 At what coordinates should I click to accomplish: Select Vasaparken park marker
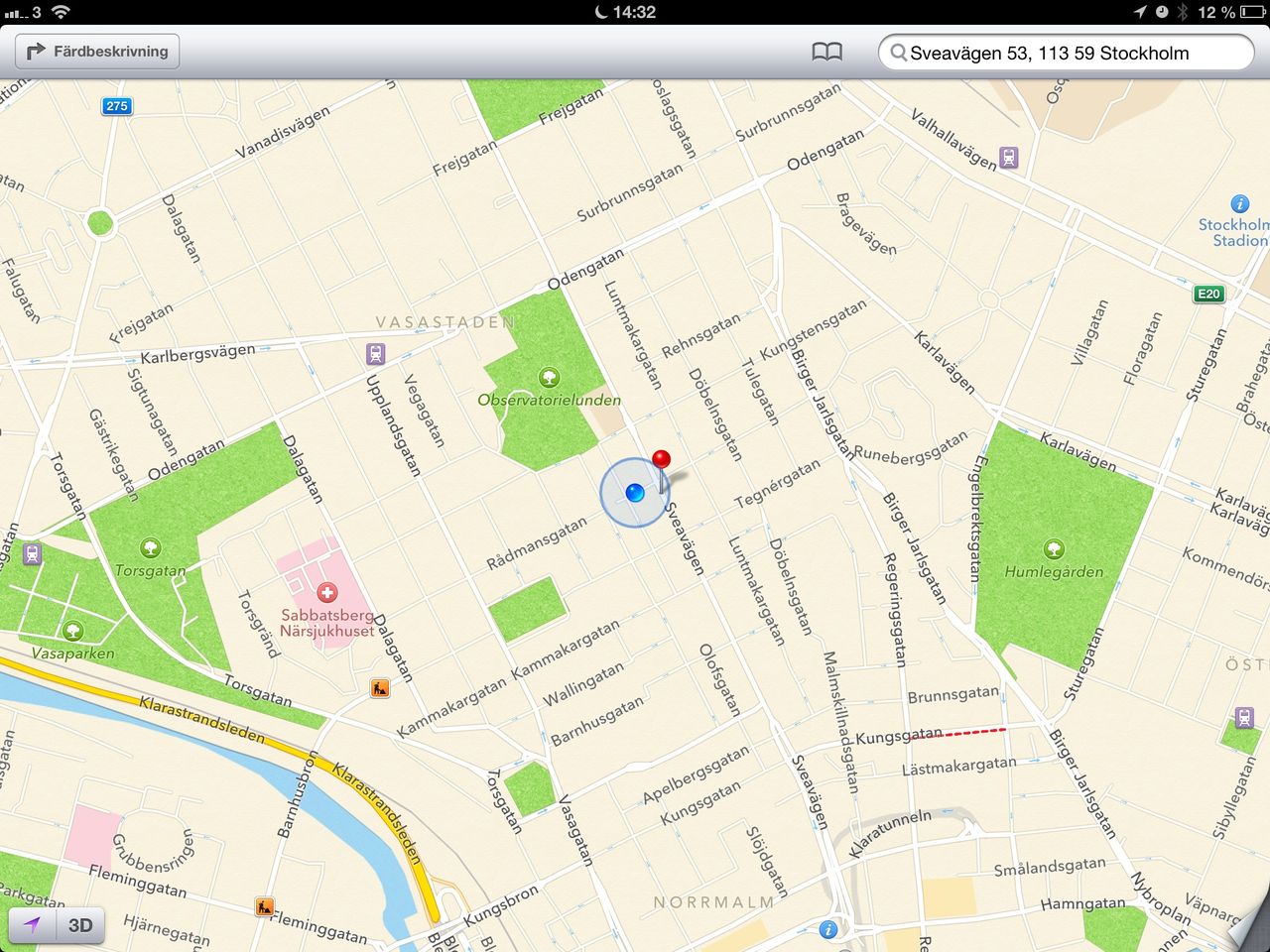point(72,631)
